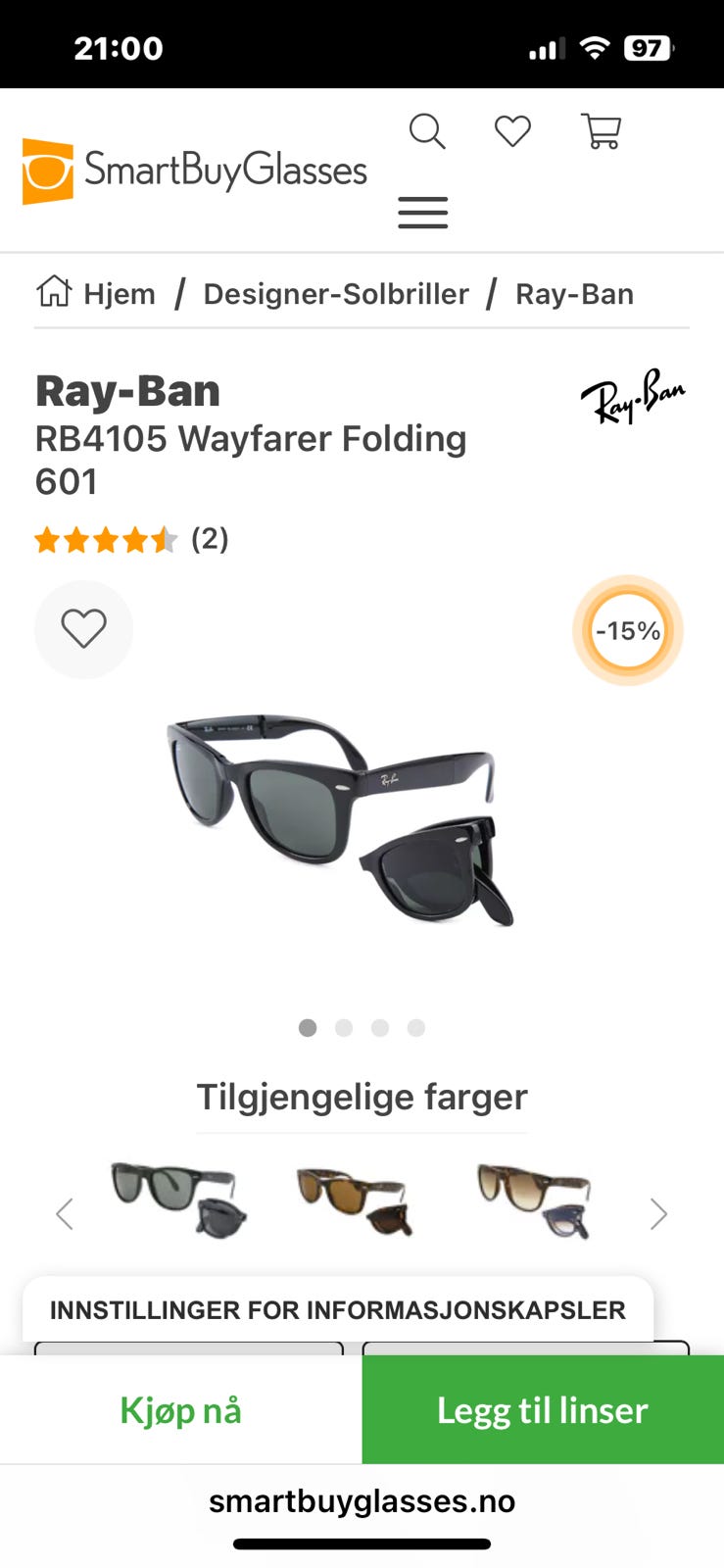Click the right arrow in the colors carousel
Image resolution: width=724 pixels, height=1568 pixels.
(658, 1213)
